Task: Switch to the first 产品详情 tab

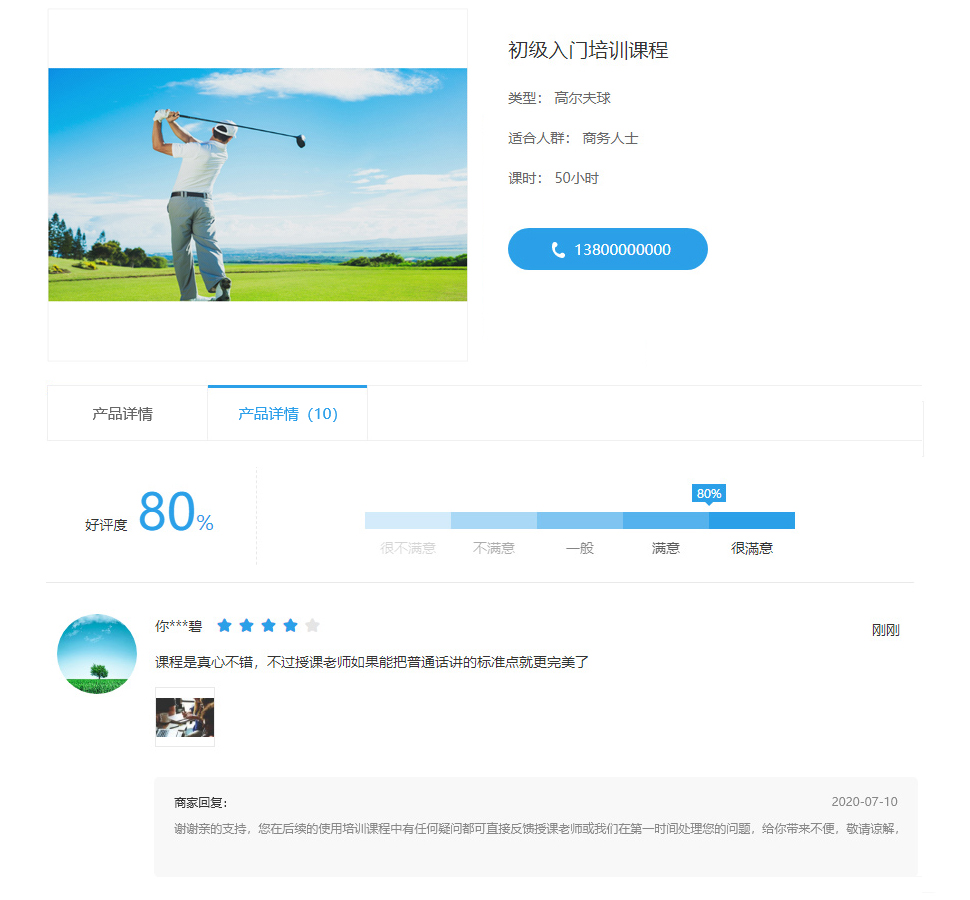Action: click(x=123, y=414)
